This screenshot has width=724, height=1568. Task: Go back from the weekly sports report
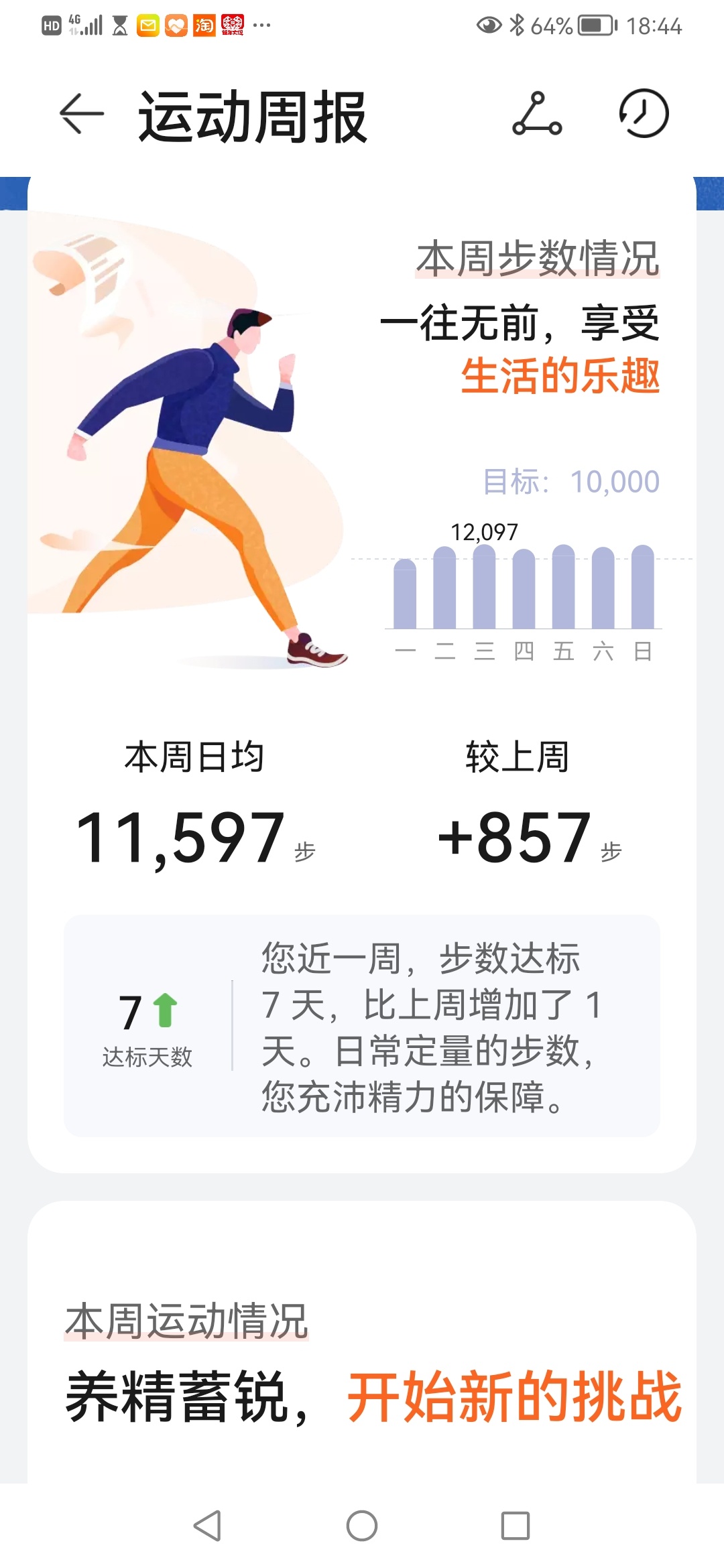pyautogui.click(x=82, y=114)
